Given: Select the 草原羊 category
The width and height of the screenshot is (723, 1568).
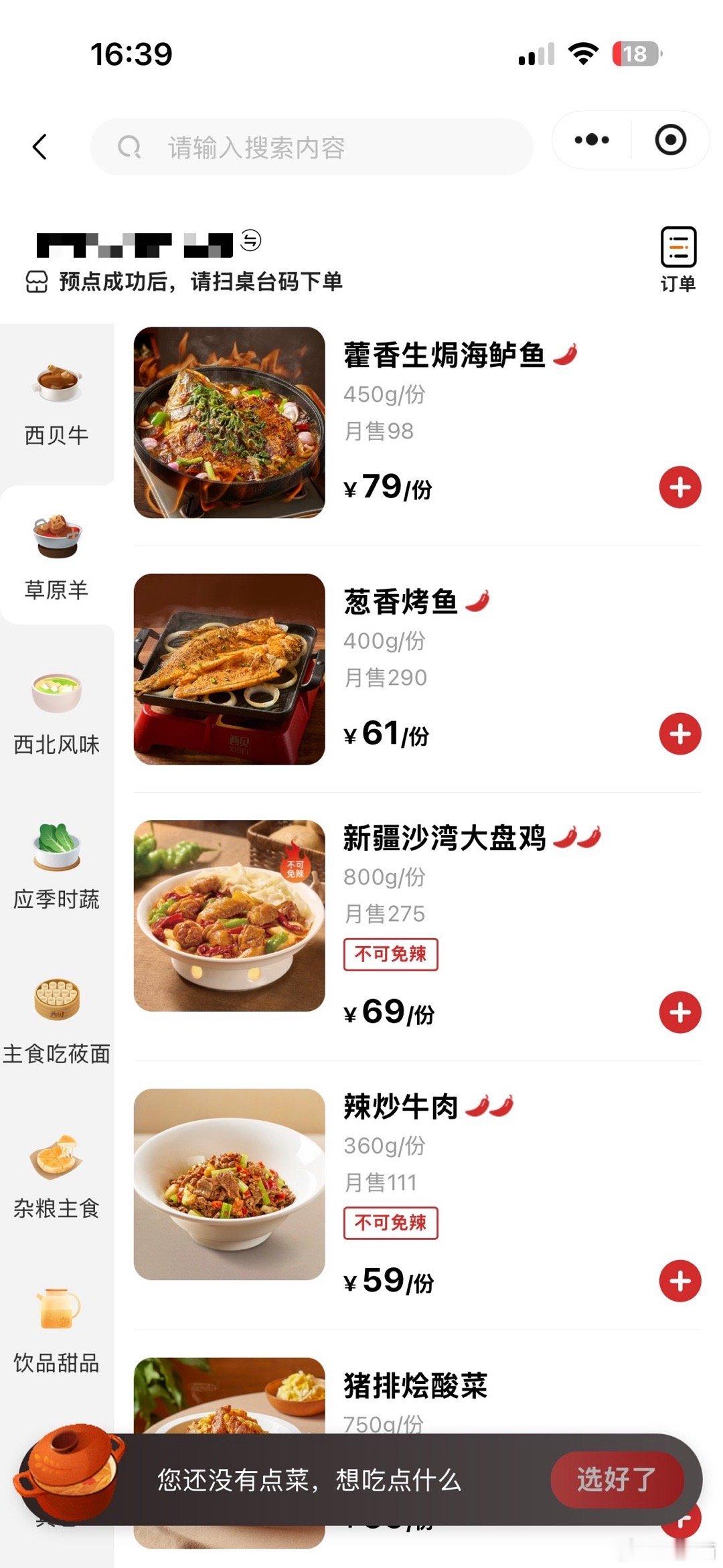Looking at the screenshot, I should click(57, 556).
